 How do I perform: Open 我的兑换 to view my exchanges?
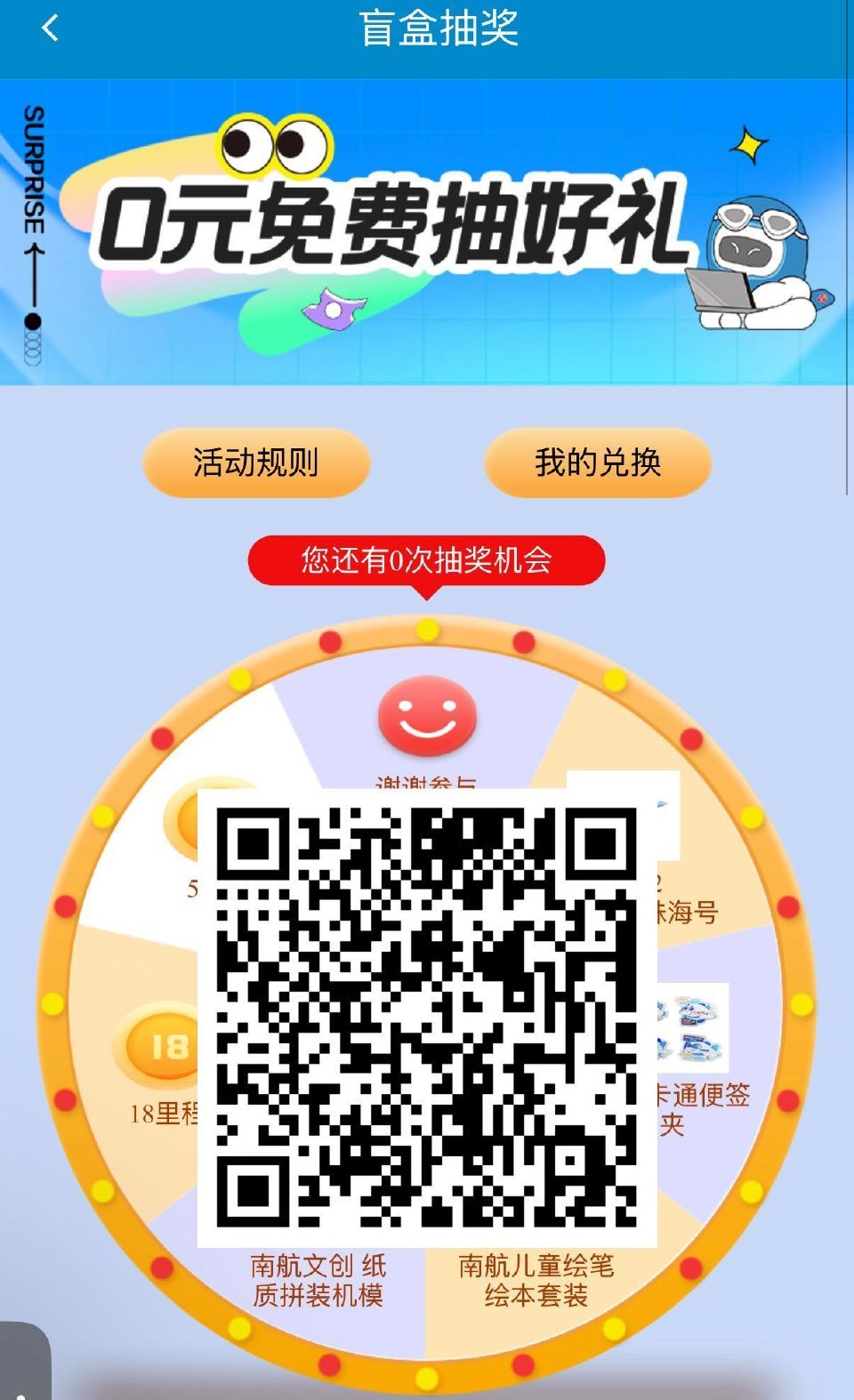598,463
